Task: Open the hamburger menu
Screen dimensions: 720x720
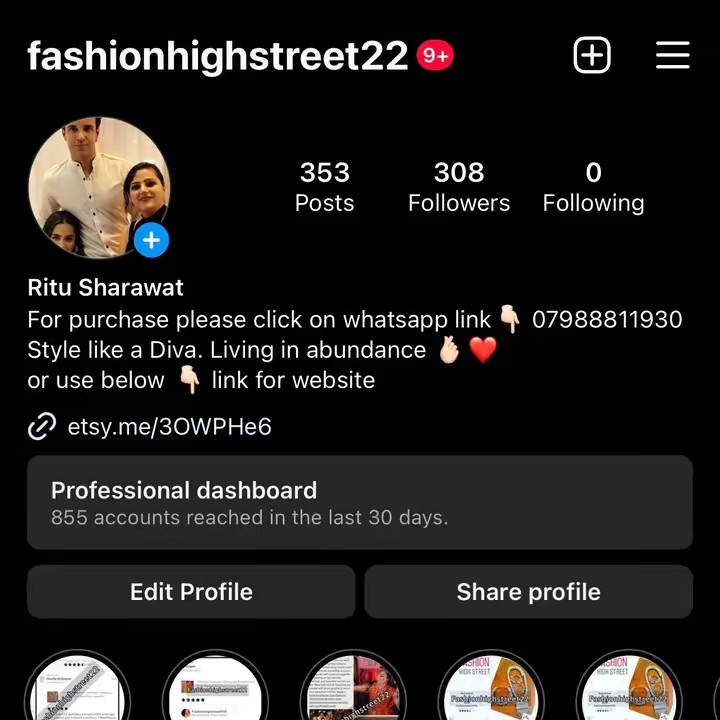Action: (x=672, y=56)
